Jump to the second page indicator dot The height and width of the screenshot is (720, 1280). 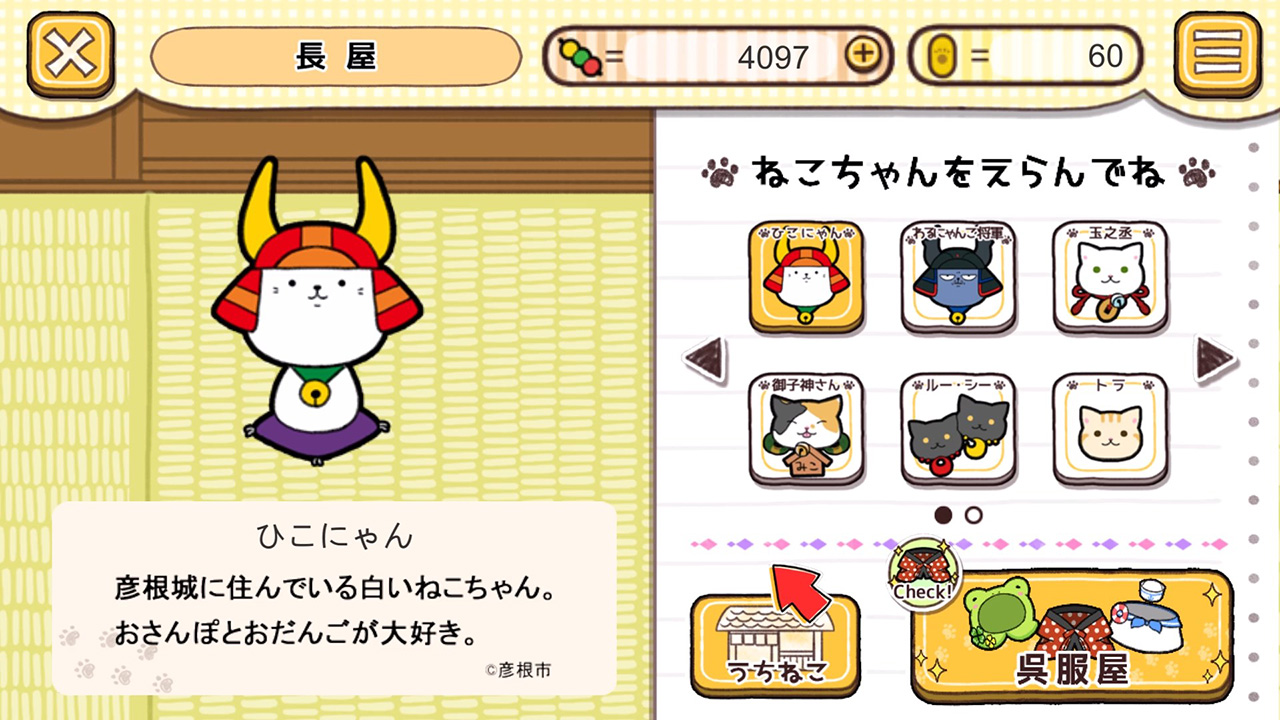(973, 515)
